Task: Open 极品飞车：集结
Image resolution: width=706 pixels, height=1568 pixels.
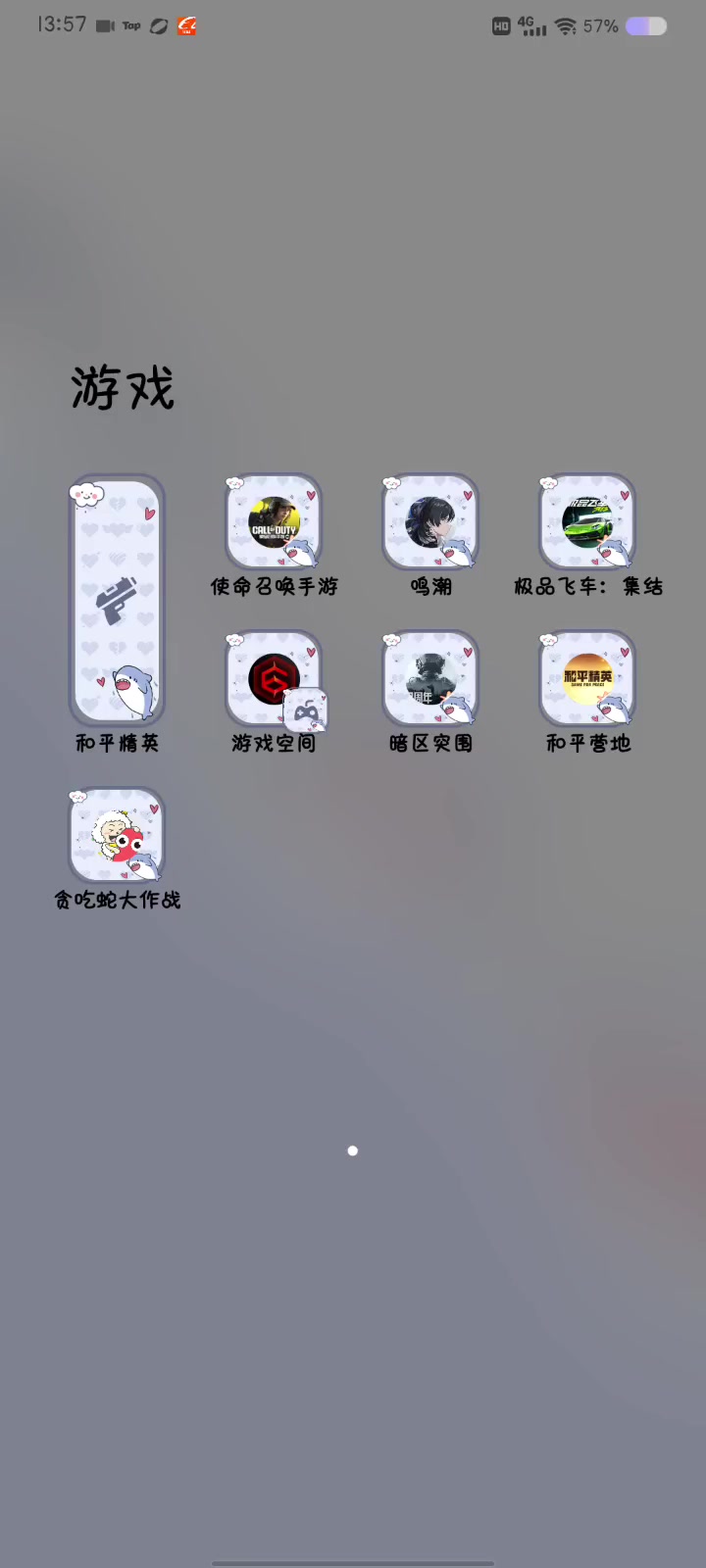Action: click(587, 522)
